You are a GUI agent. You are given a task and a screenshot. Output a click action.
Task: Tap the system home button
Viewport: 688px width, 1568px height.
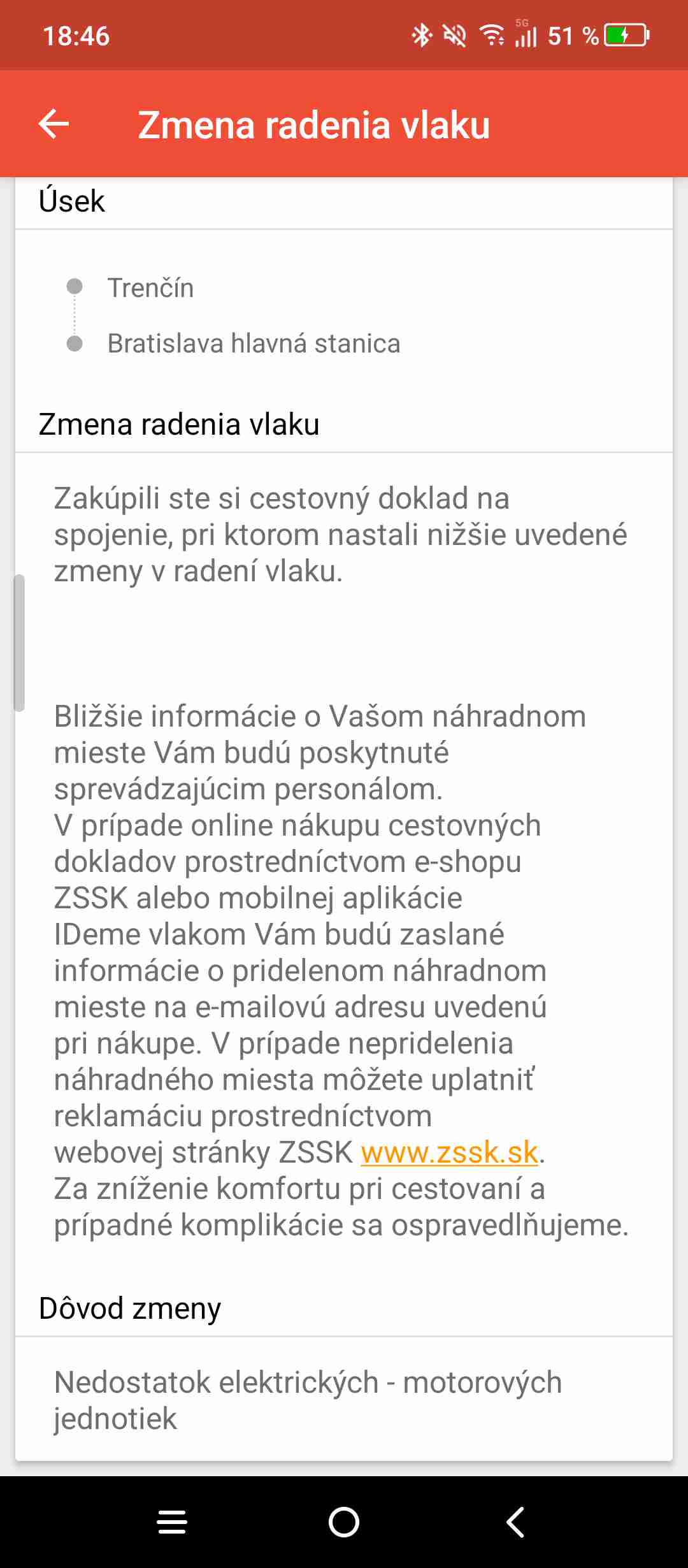click(344, 1522)
